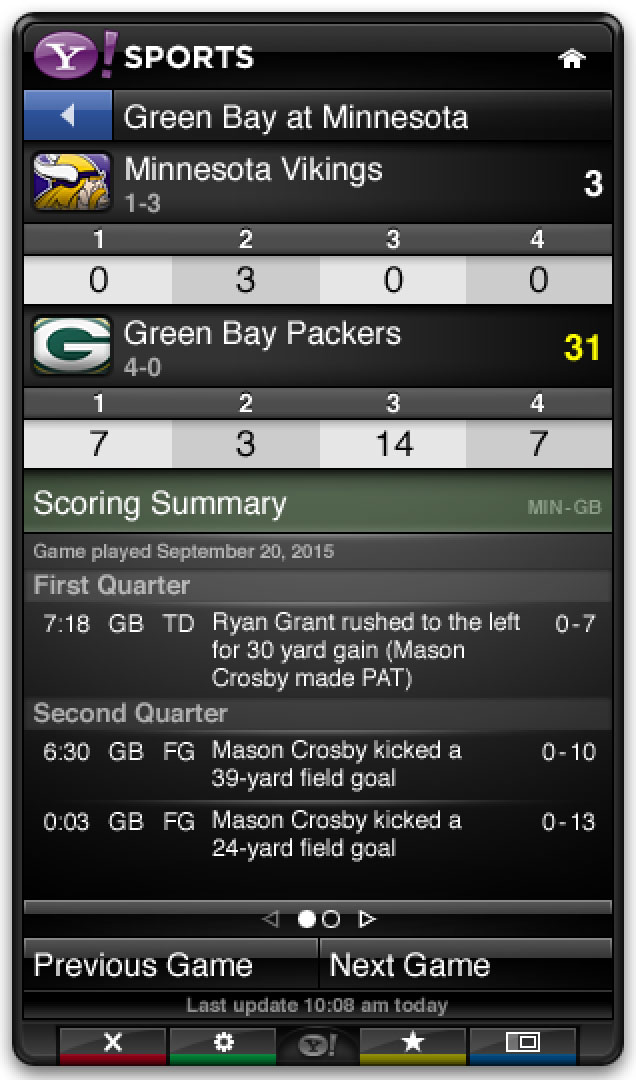Select the second page indicator dot
Viewport: 636px width, 1080px height.
tap(332, 919)
